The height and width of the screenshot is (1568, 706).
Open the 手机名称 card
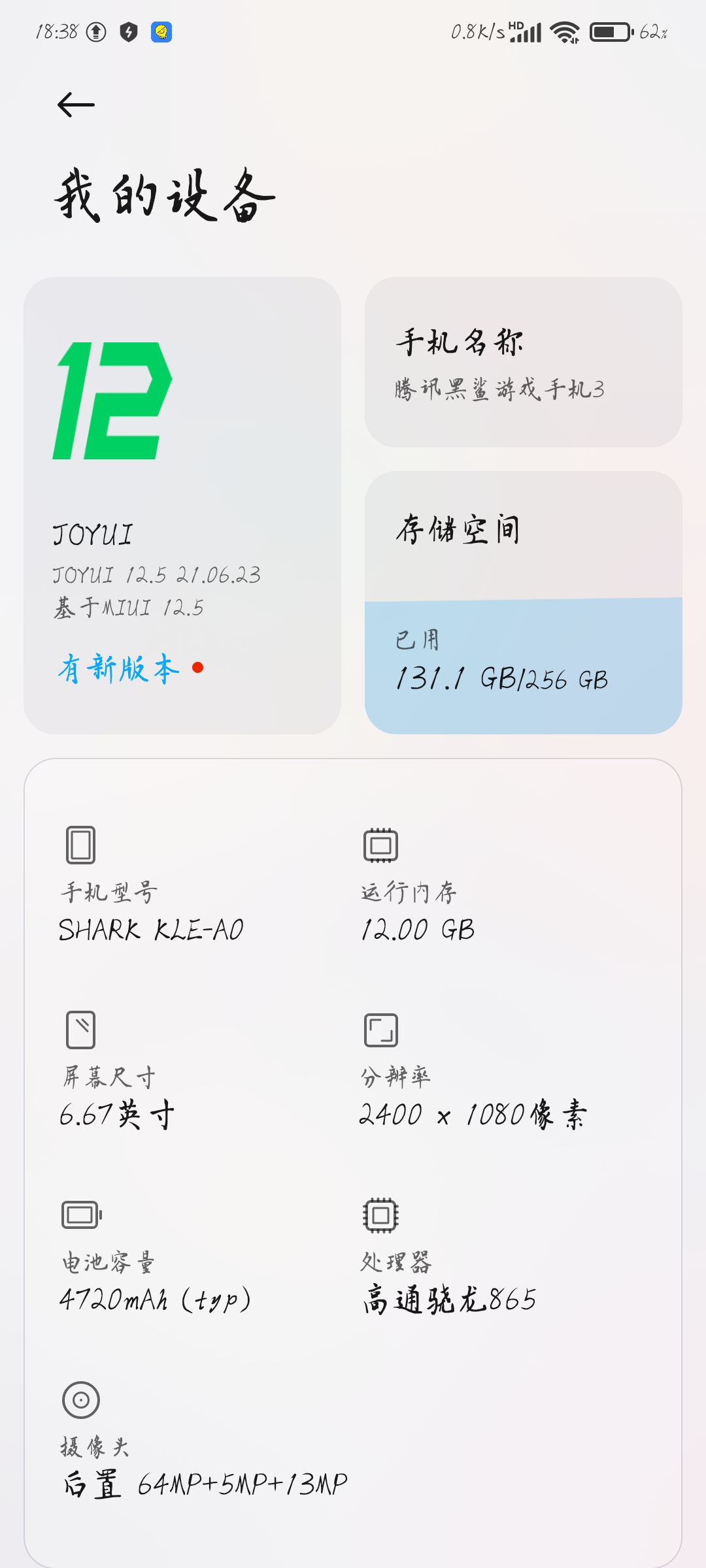(x=524, y=363)
